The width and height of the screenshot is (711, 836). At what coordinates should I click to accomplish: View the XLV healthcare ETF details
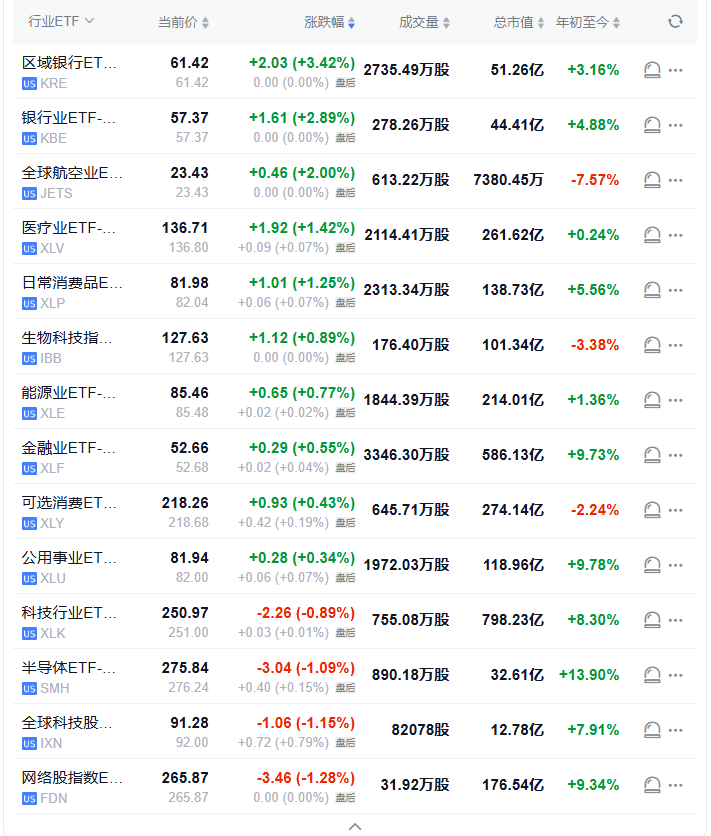[x=70, y=228]
